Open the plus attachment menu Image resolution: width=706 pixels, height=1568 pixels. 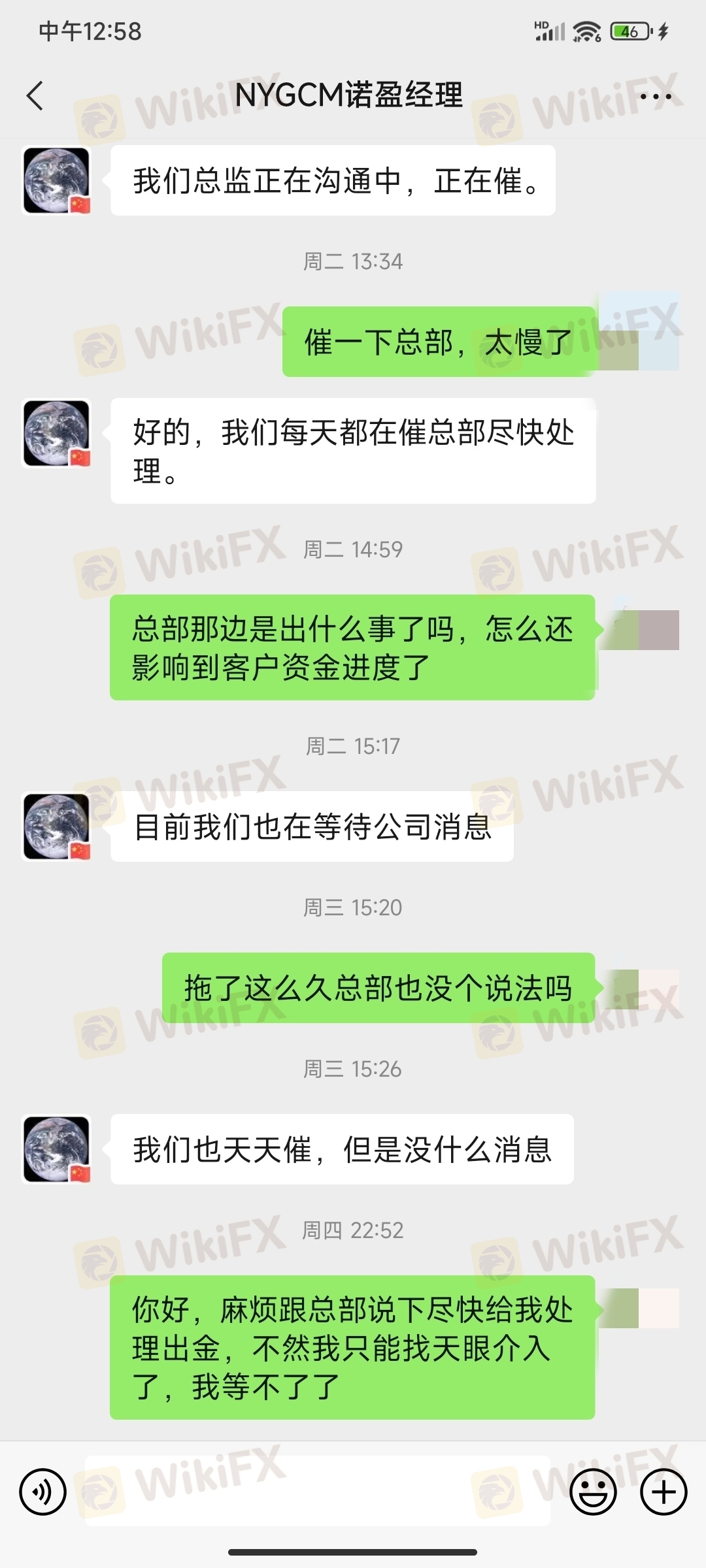point(664,1492)
